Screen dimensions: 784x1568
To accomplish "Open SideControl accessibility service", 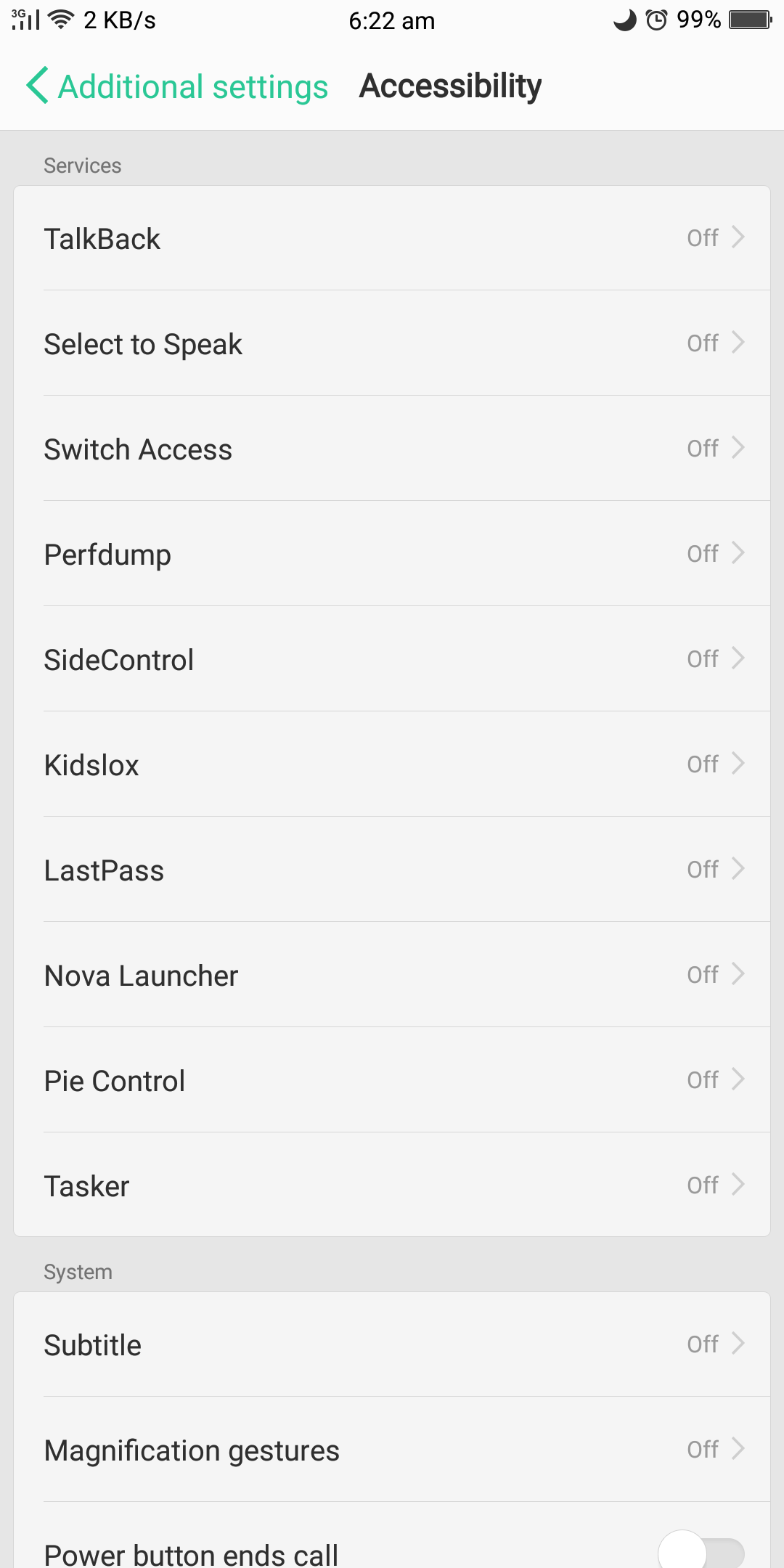I will coord(392,659).
